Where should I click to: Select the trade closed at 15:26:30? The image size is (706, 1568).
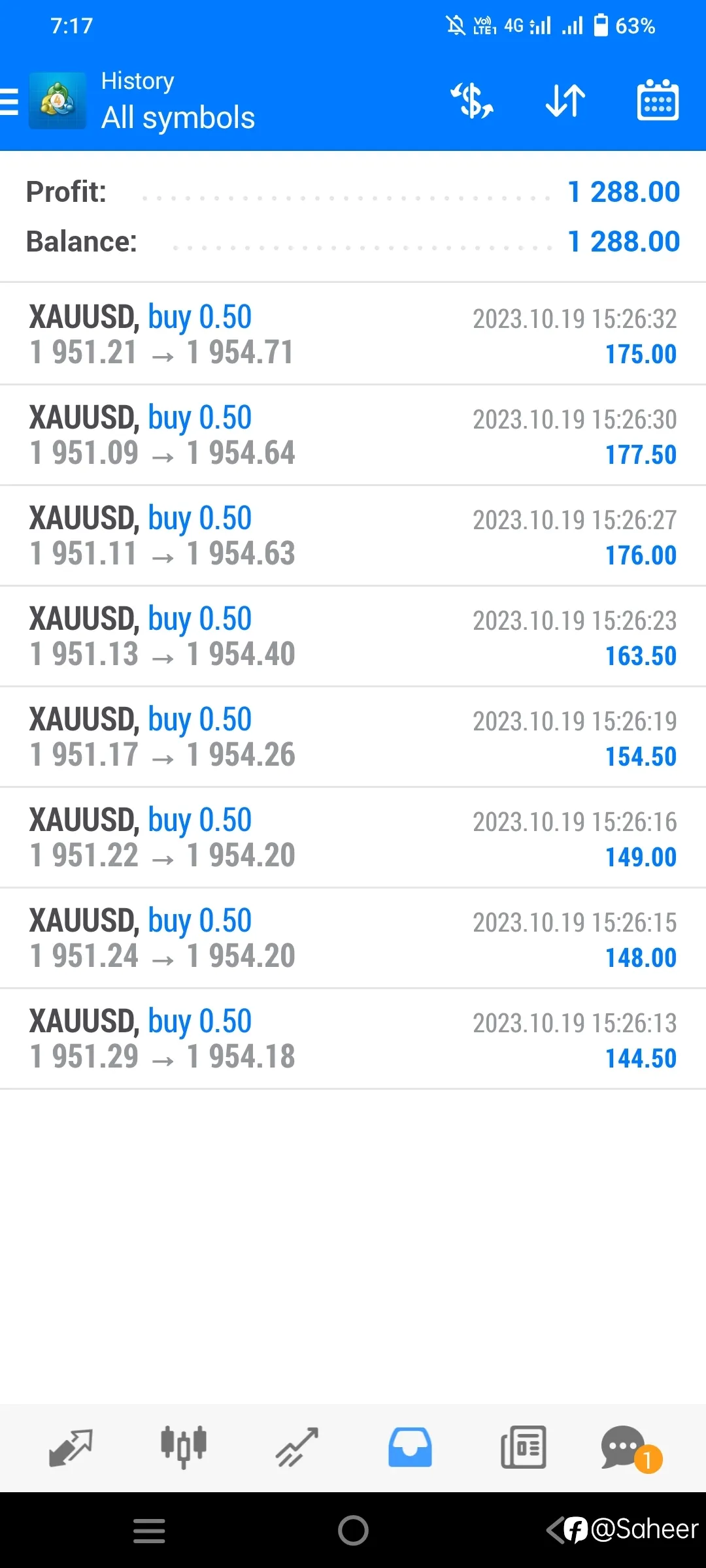tap(353, 434)
